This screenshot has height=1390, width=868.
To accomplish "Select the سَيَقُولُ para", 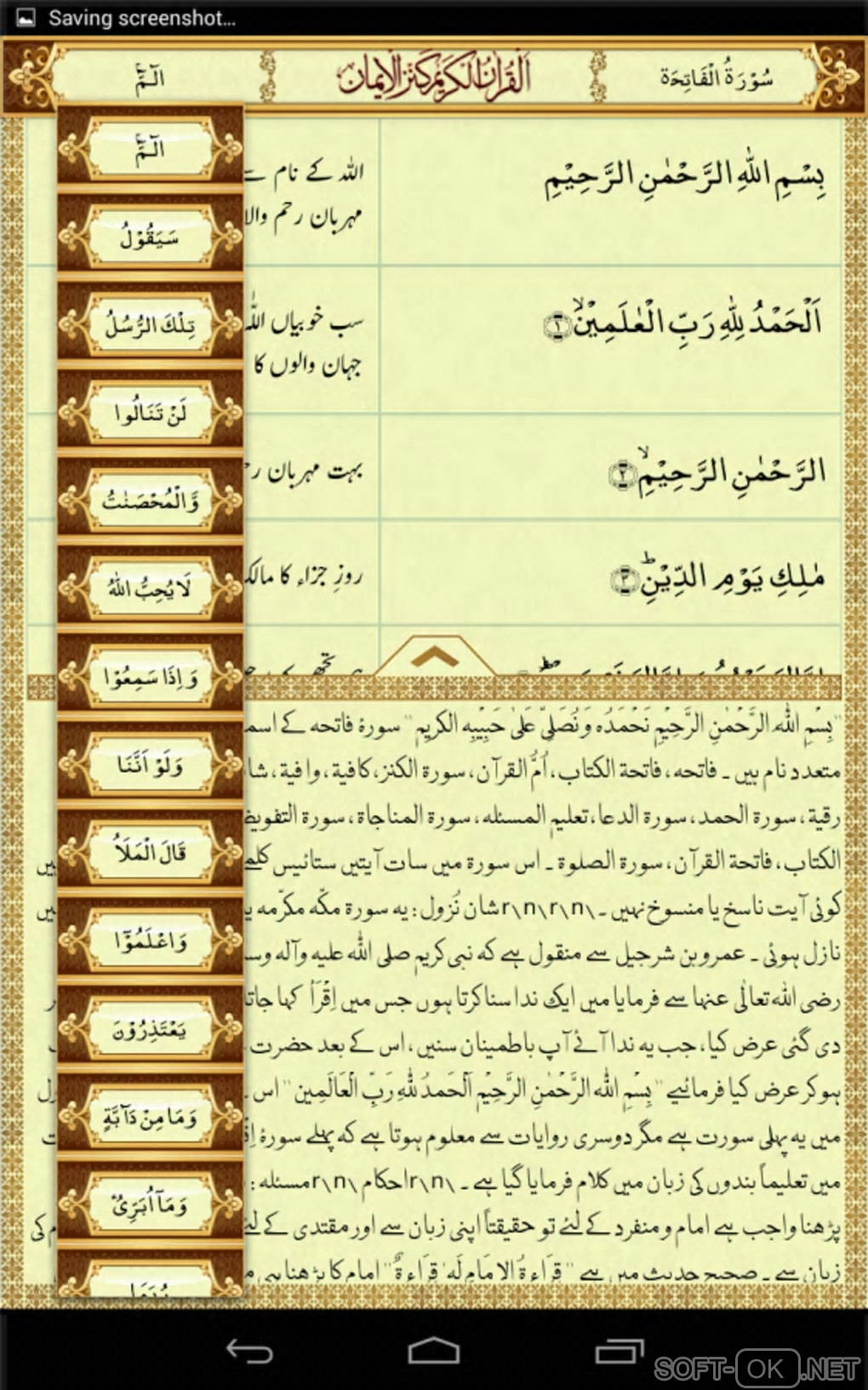I will [150, 237].
